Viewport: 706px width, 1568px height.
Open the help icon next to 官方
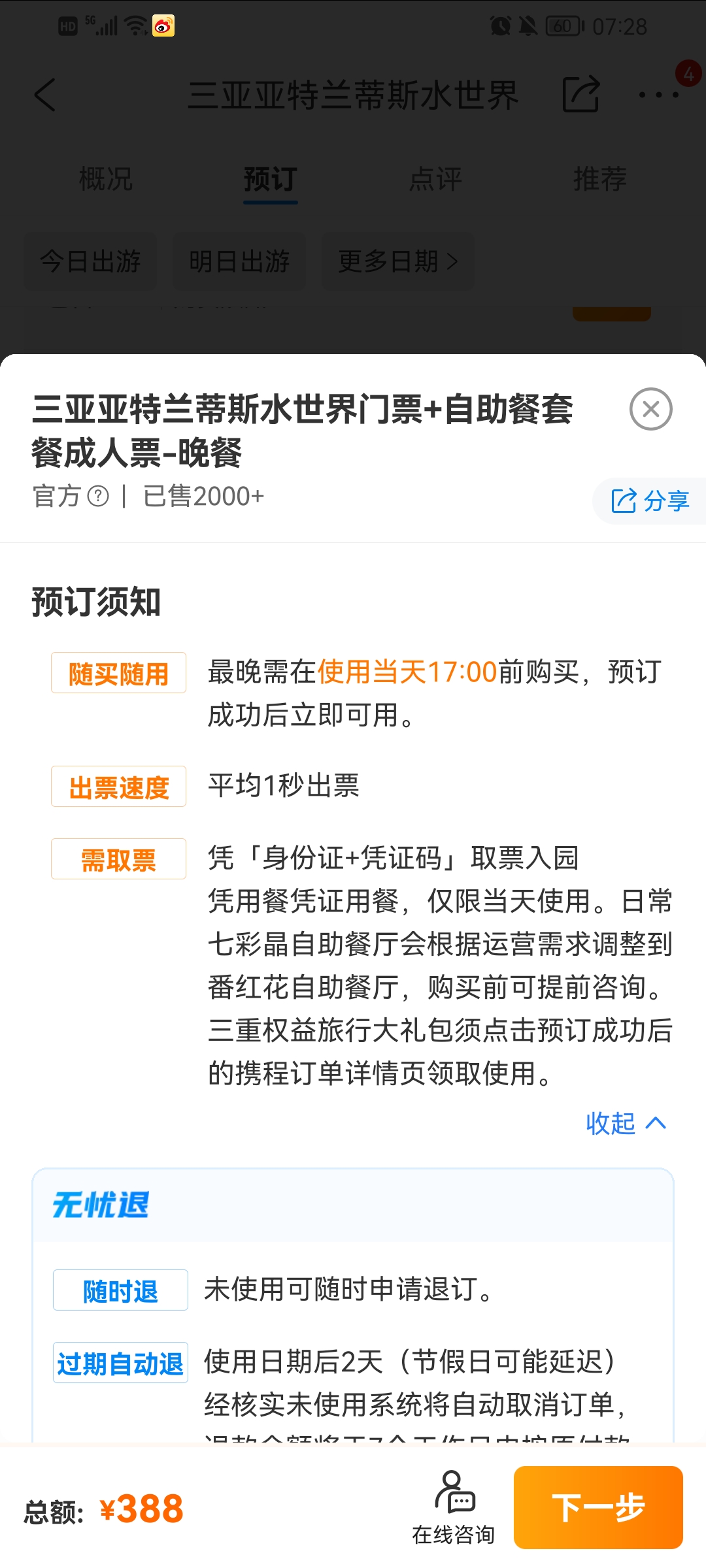[x=98, y=497]
